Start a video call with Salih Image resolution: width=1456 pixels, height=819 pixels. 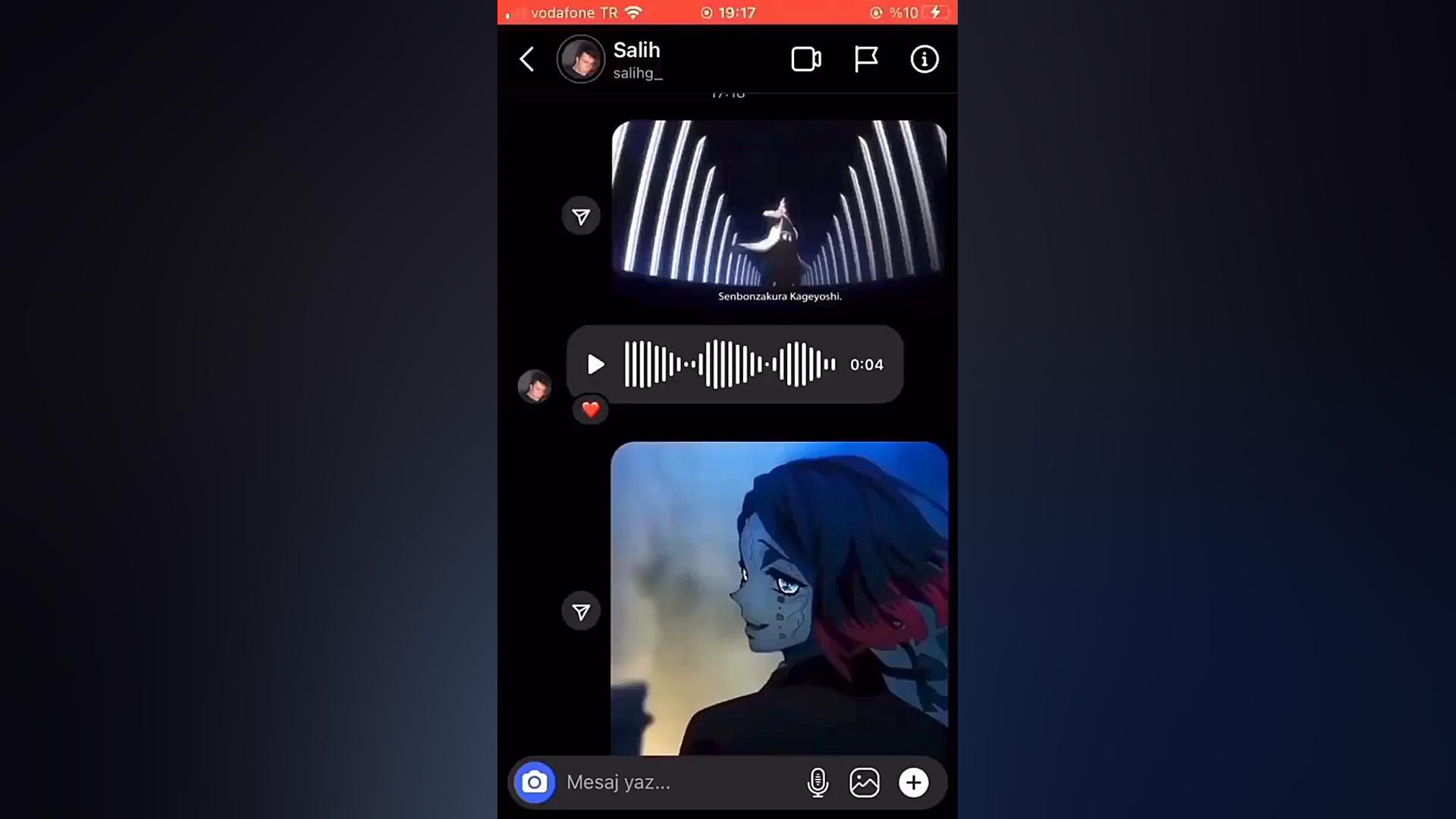tap(806, 59)
